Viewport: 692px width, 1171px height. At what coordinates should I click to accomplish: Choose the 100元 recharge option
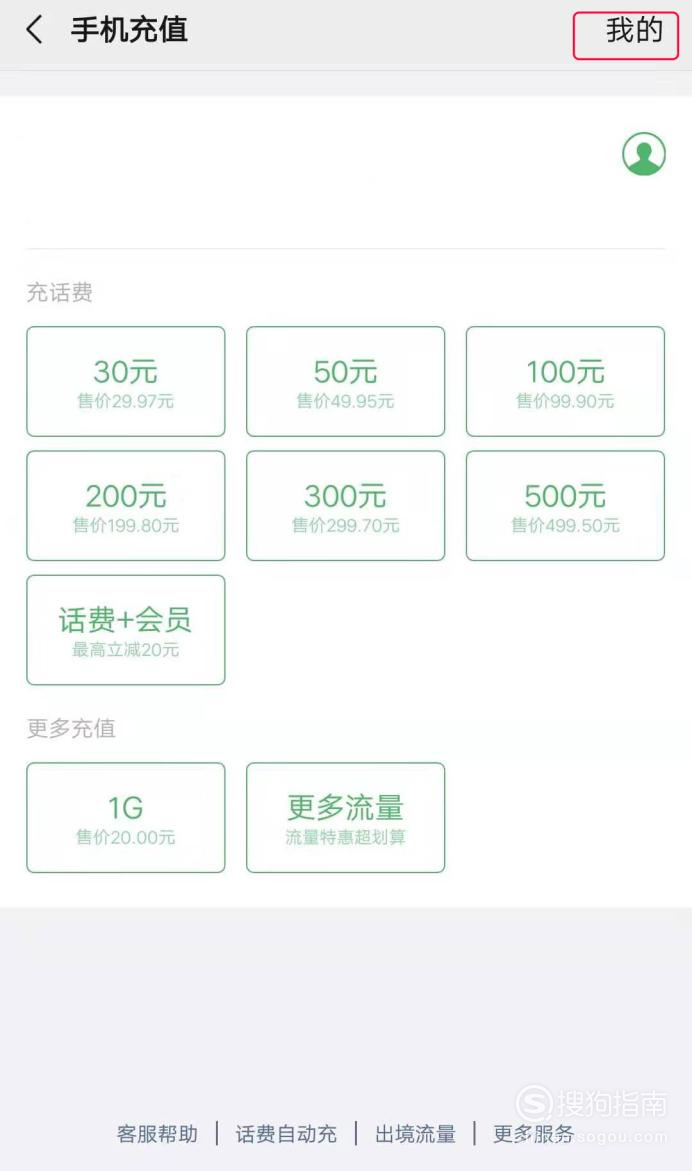click(x=565, y=382)
